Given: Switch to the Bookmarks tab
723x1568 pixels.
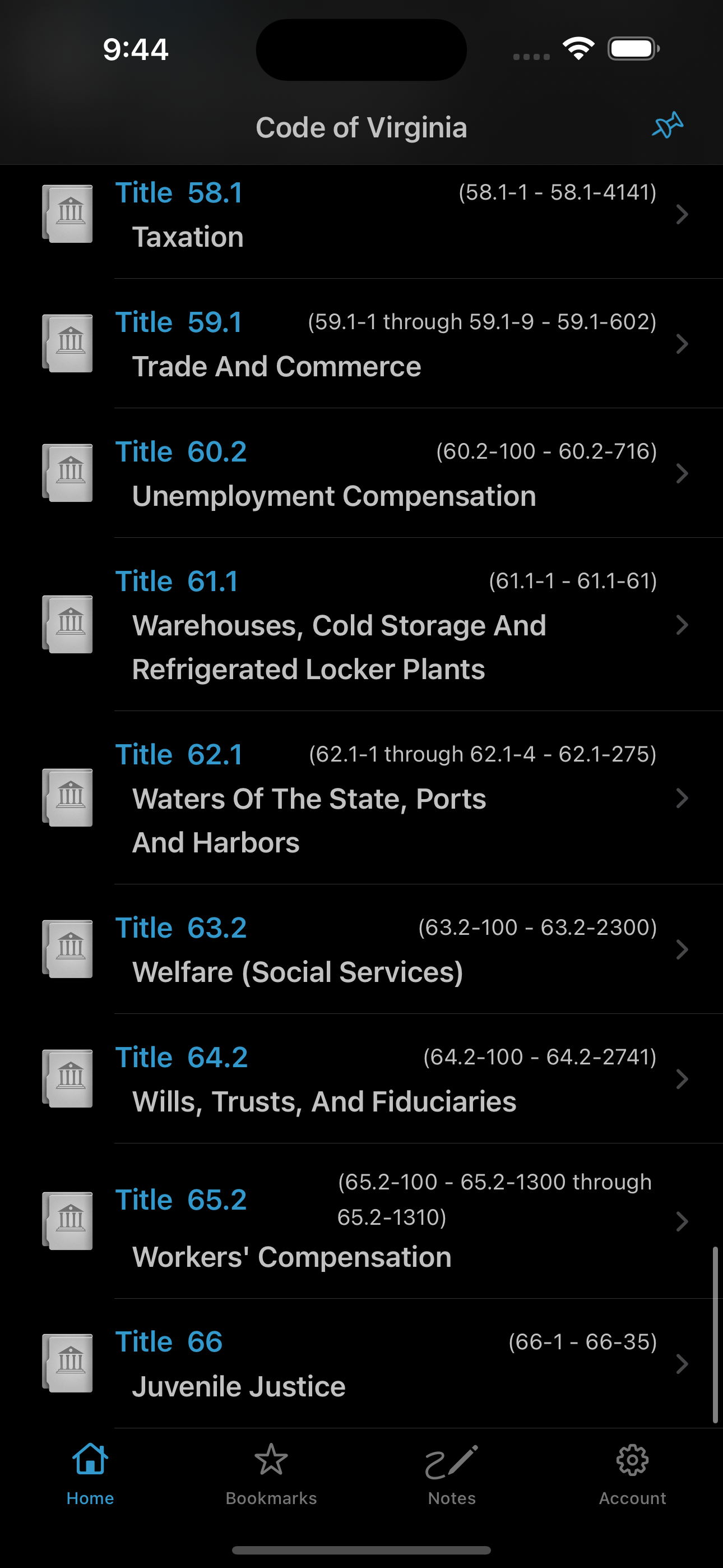Looking at the screenshot, I should [271, 1474].
